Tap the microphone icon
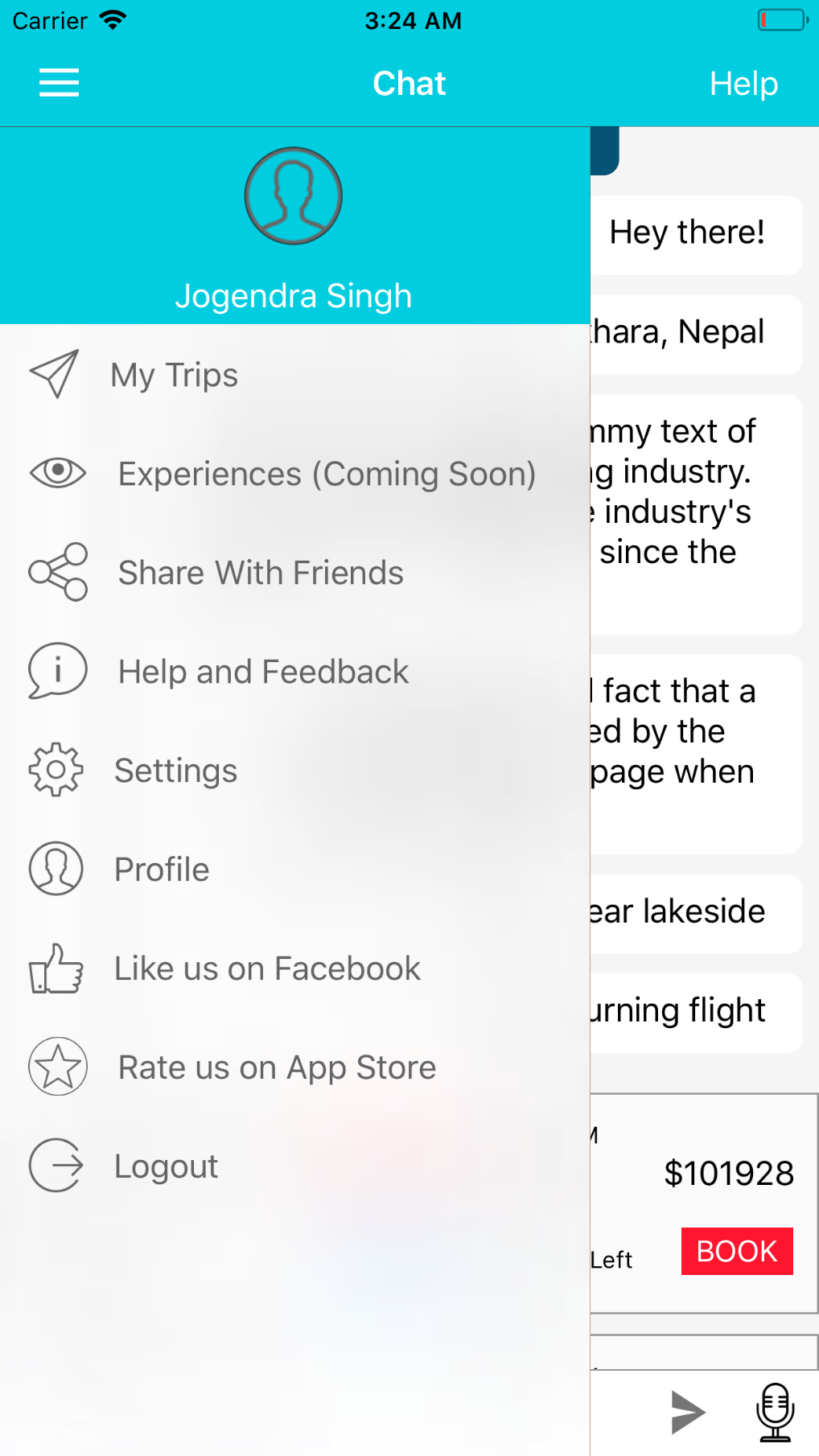The width and height of the screenshot is (819, 1456). [775, 1412]
